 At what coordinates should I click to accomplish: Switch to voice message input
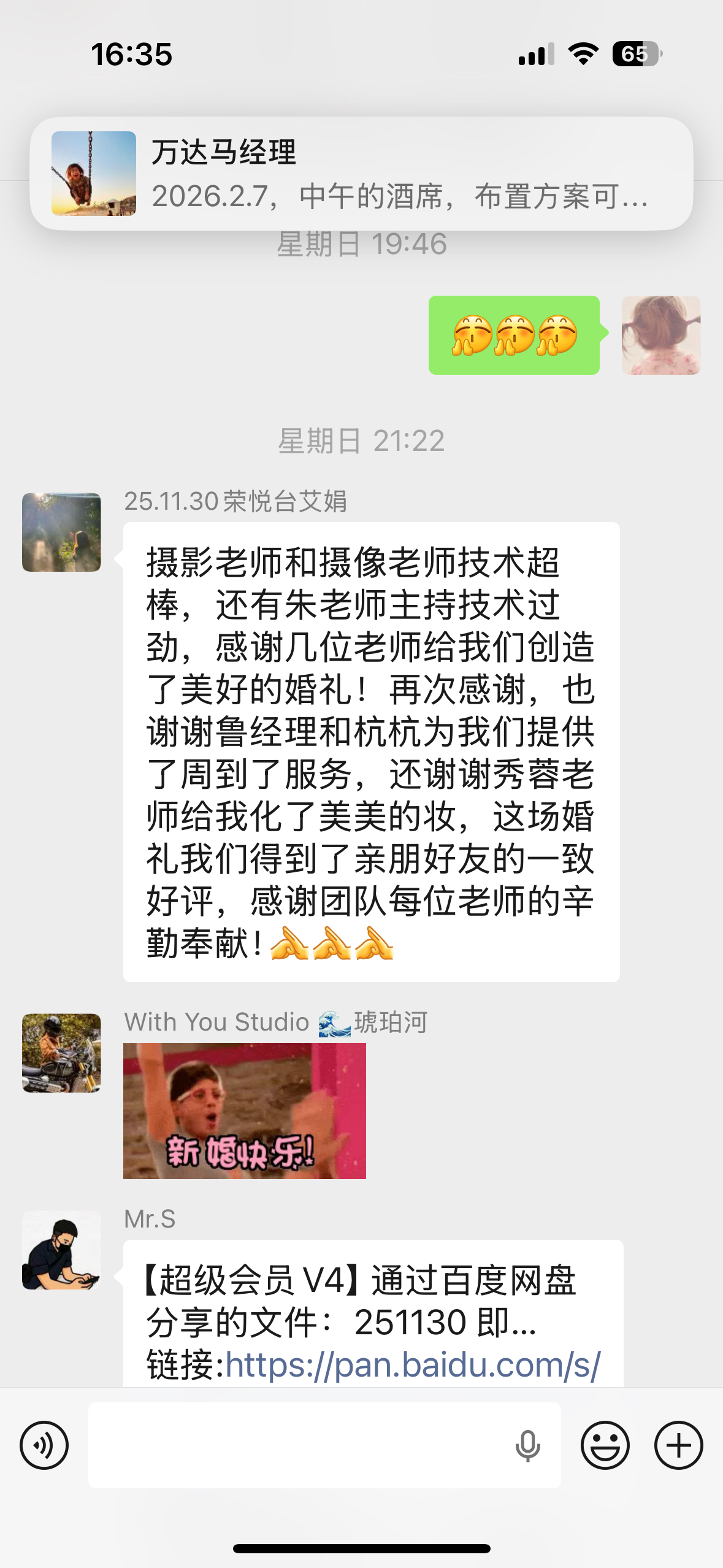[44, 1445]
